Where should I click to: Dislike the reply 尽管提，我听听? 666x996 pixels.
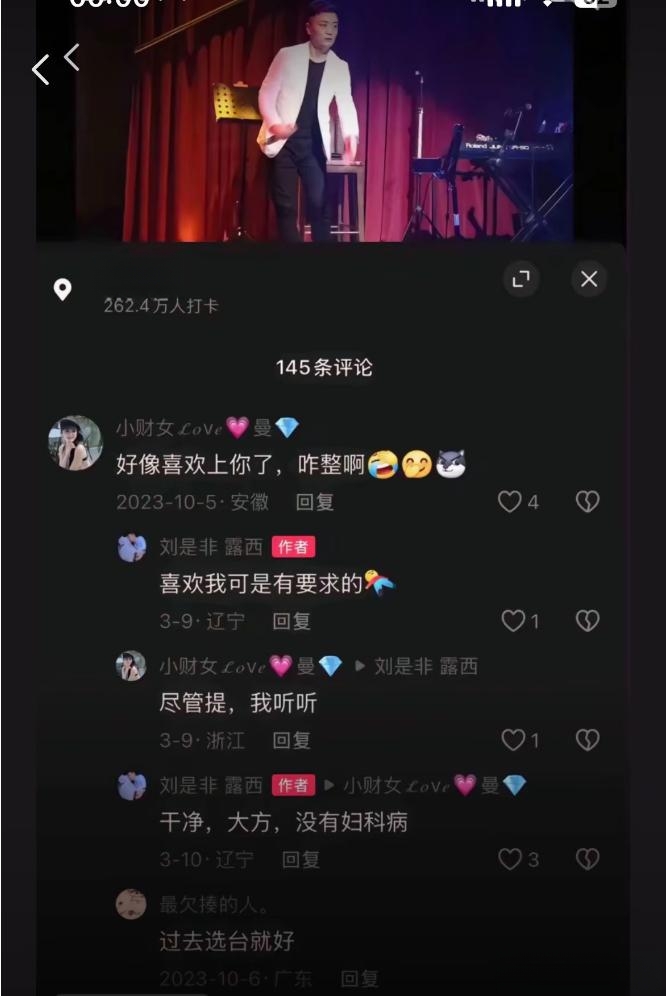click(587, 740)
